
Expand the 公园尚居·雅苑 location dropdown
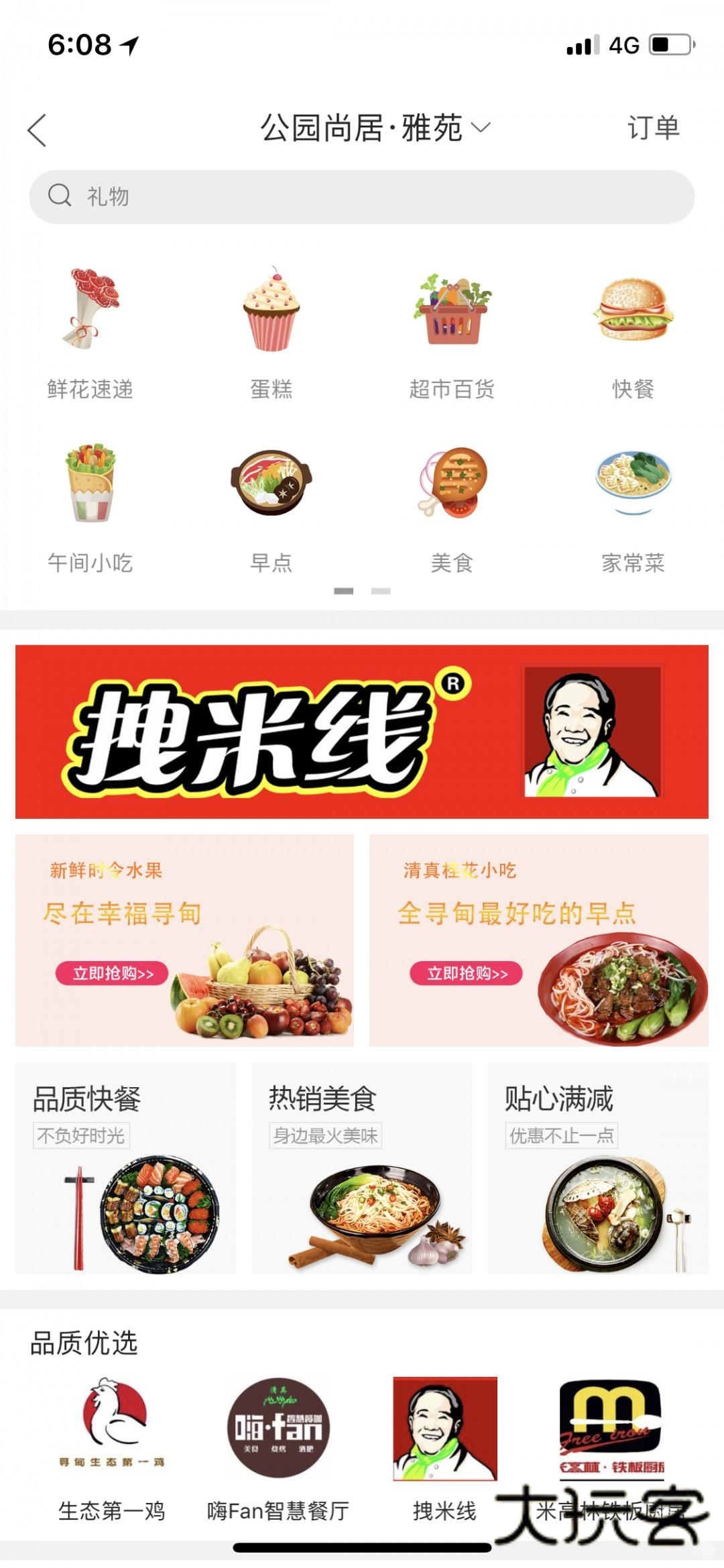[373, 129]
